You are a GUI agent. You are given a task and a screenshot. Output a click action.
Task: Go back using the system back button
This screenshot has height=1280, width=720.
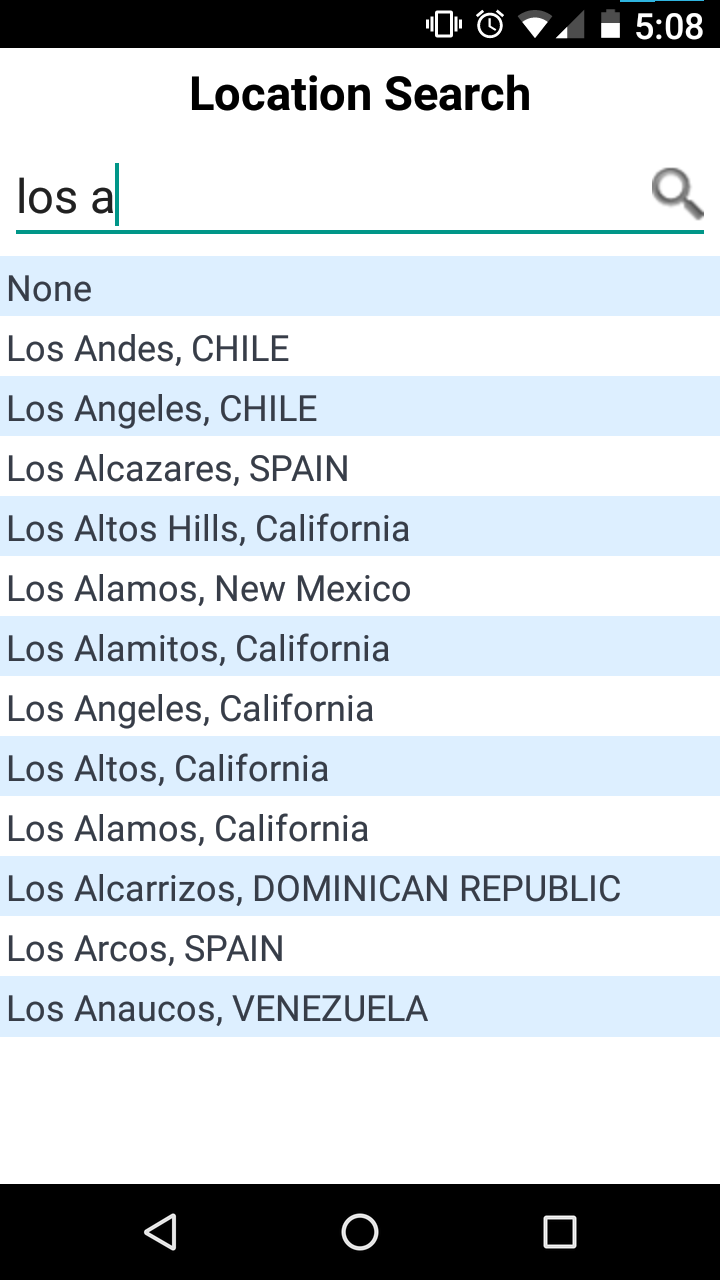pyautogui.click(x=160, y=1231)
